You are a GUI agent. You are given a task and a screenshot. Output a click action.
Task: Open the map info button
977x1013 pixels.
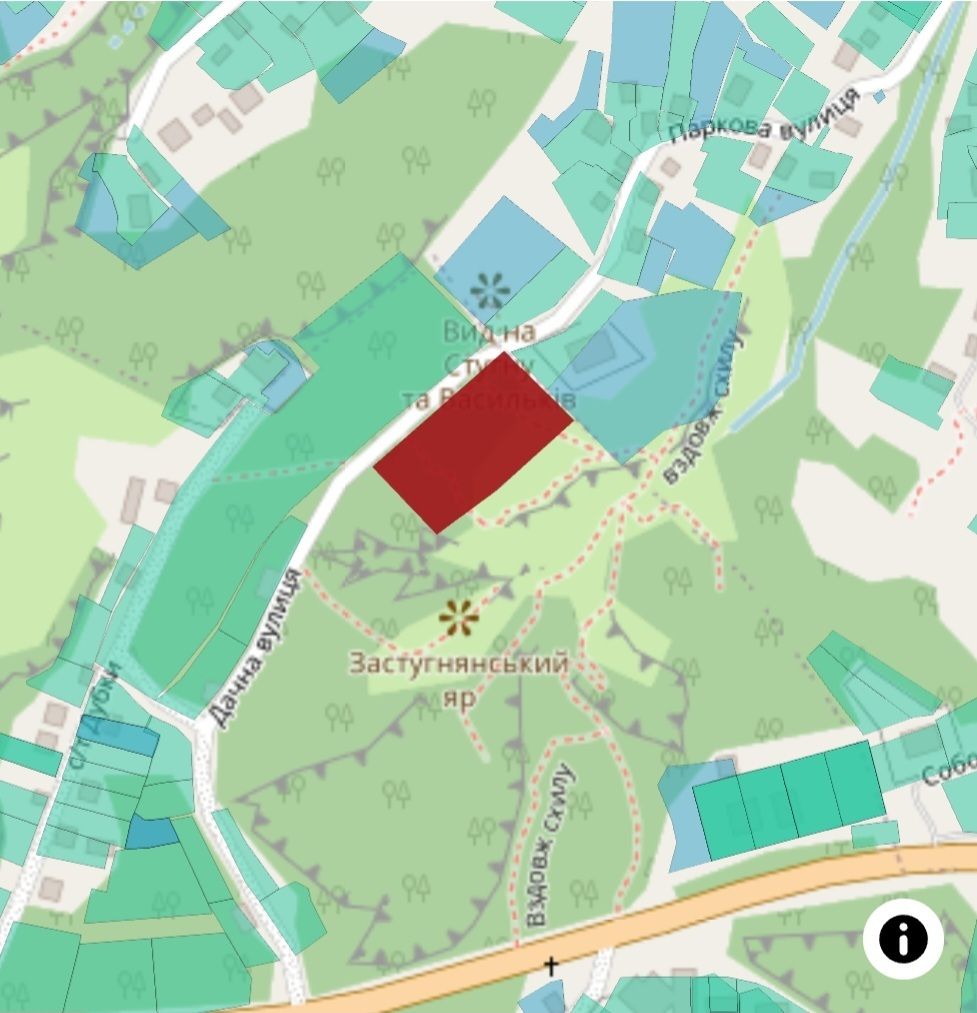tap(903, 939)
